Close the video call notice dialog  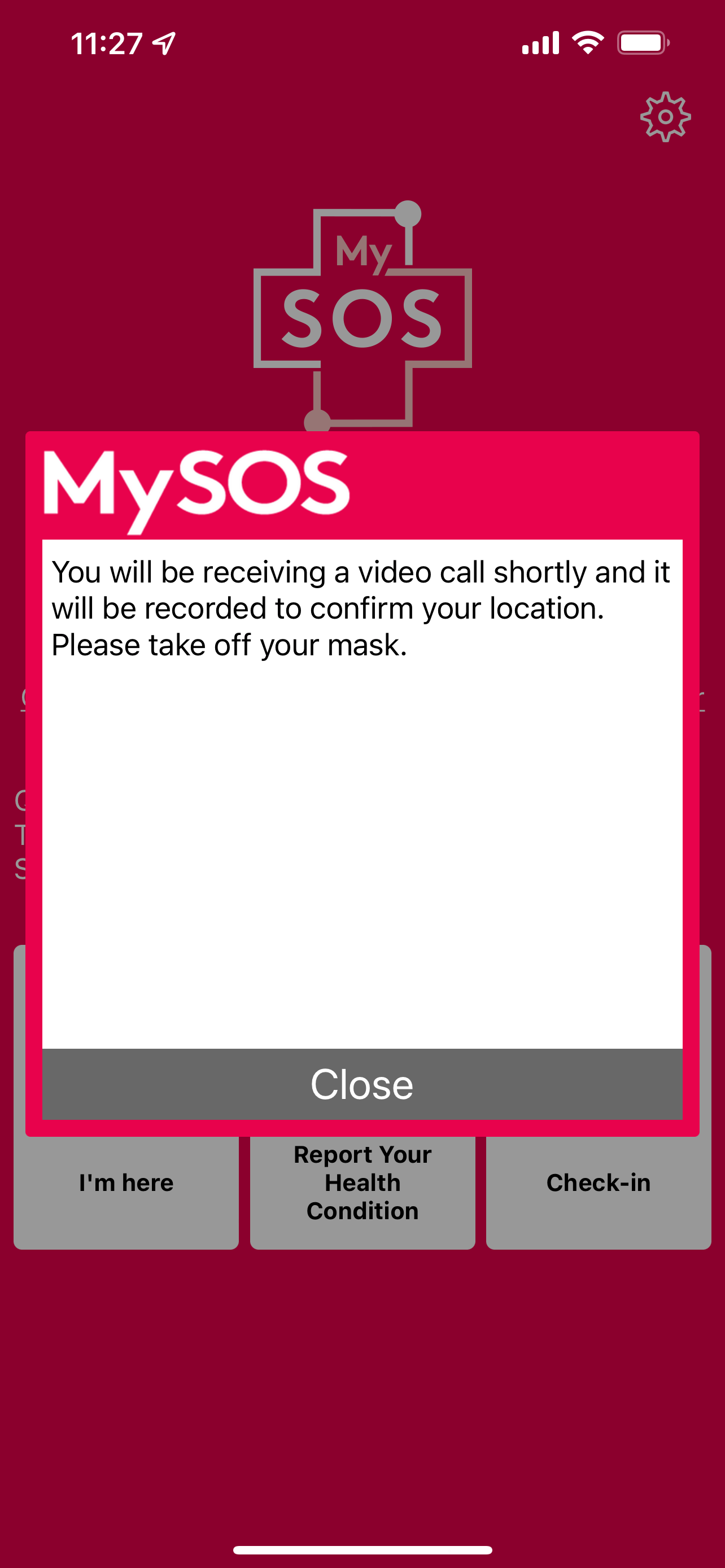click(x=362, y=1084)
